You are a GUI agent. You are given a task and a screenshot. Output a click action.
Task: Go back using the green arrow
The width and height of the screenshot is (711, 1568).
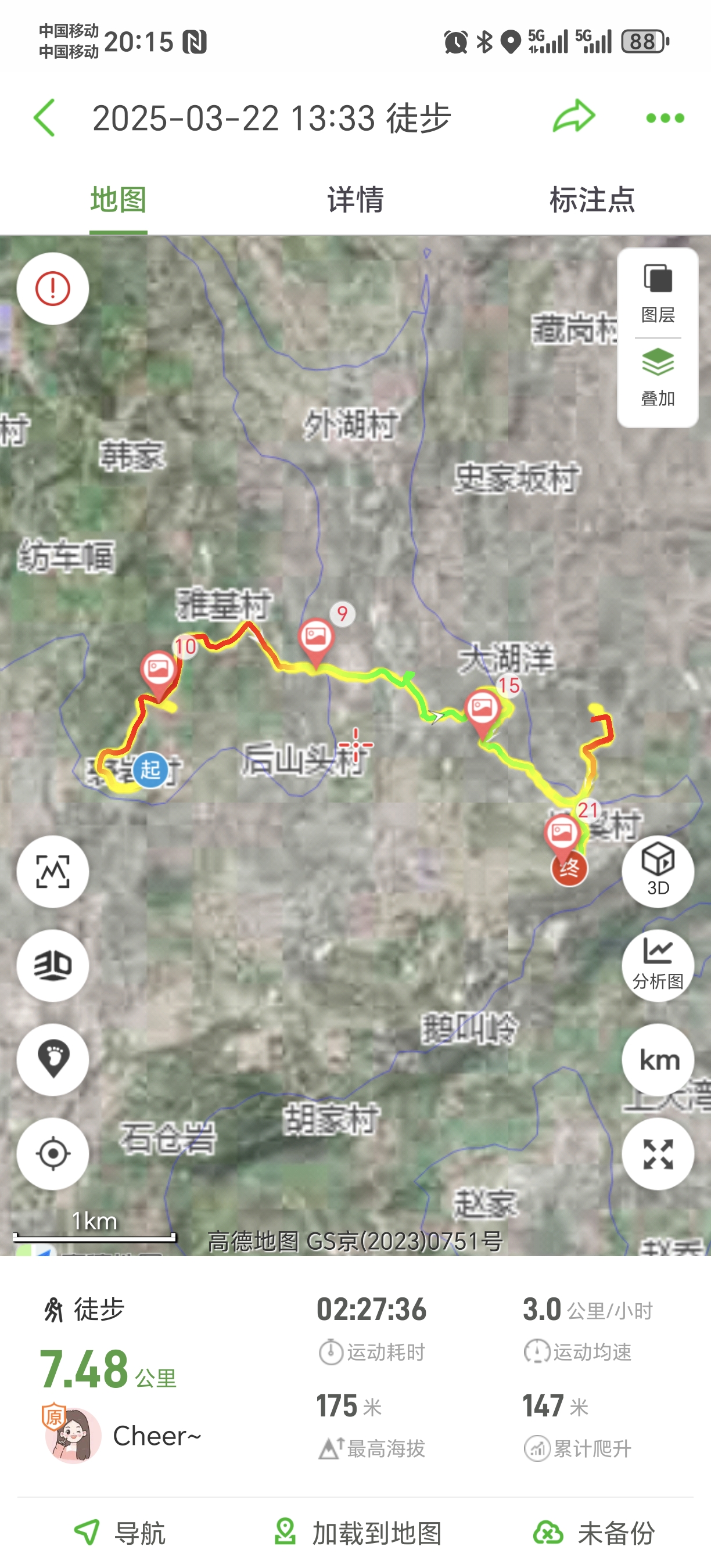44,117
